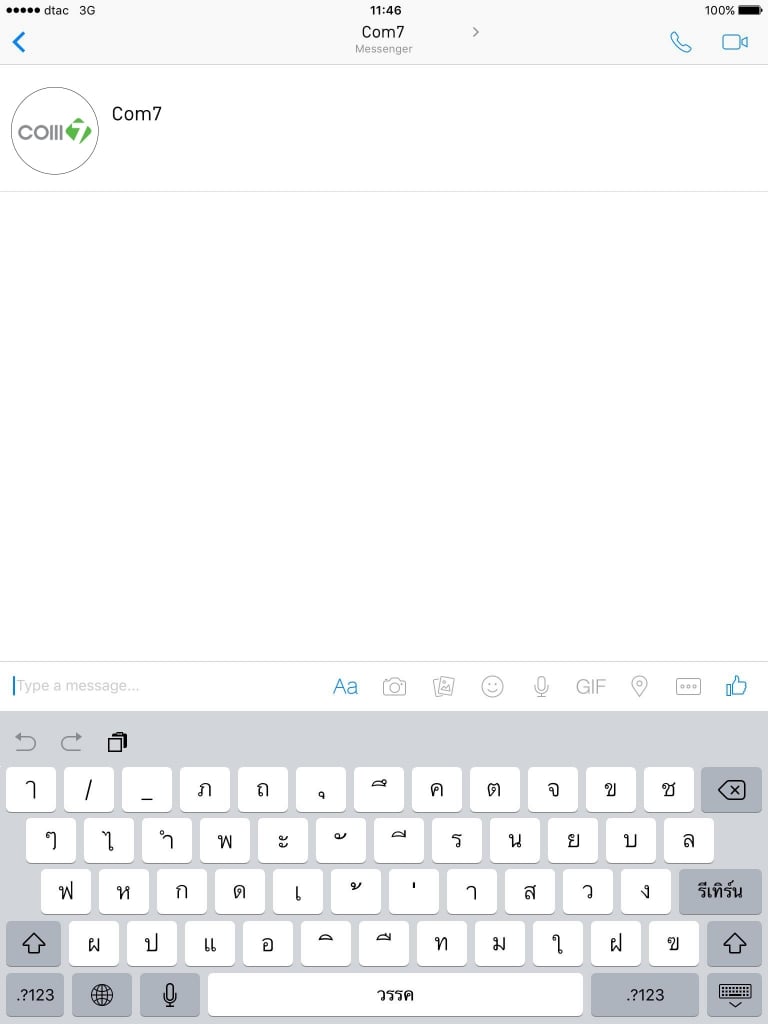The height and width of the screenshot is (1024, 768).
Task: Switch to the Aa text input
Action: click(x=345, y=686)
